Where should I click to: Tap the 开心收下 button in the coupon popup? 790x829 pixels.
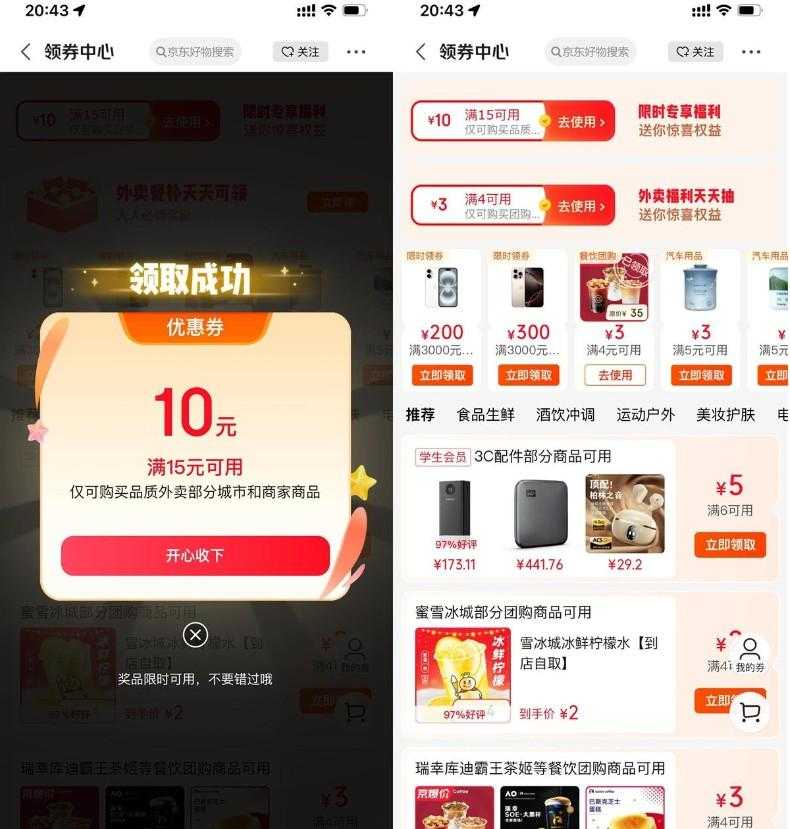(195, 556)
